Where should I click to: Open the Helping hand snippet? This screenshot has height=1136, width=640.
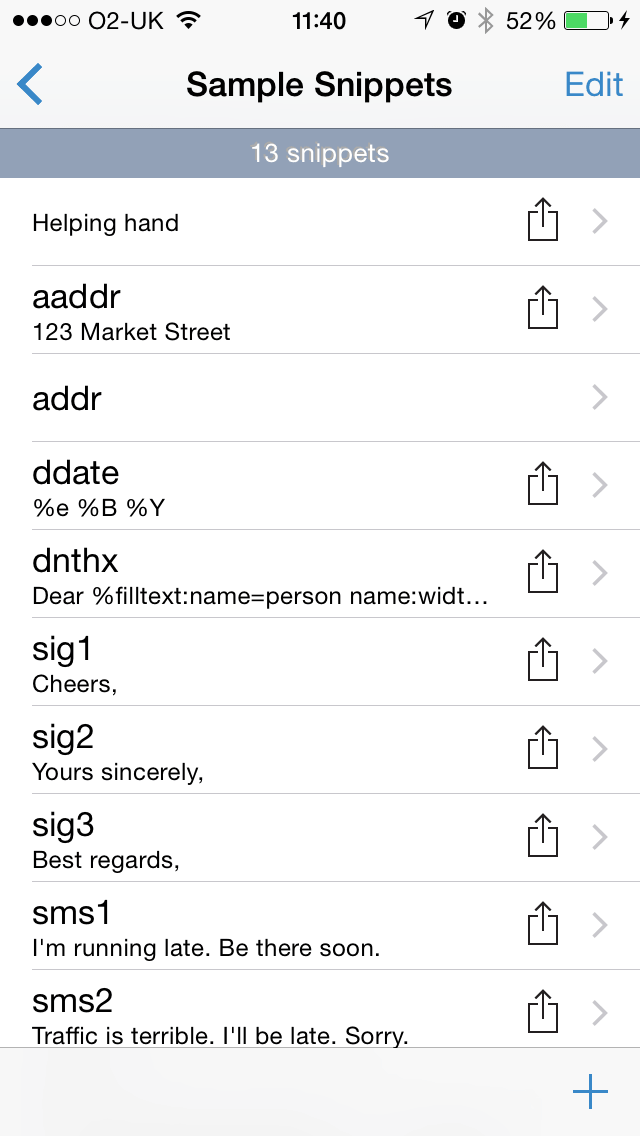click(320, 222)
